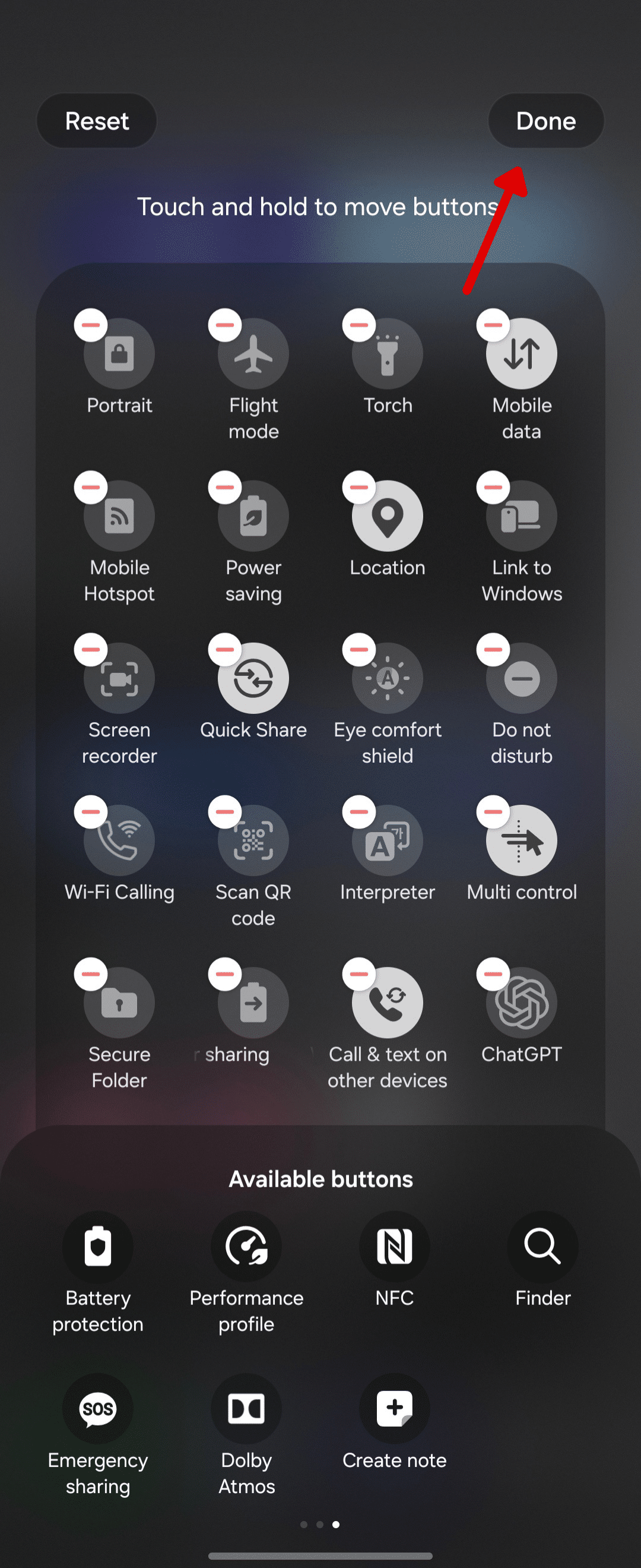Remove the Mobile Hotspot button

[91, 488]
